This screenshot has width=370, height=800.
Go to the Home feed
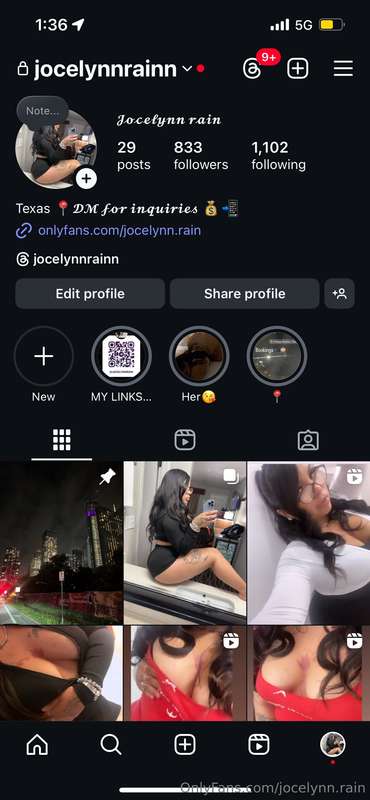point(37,745)
